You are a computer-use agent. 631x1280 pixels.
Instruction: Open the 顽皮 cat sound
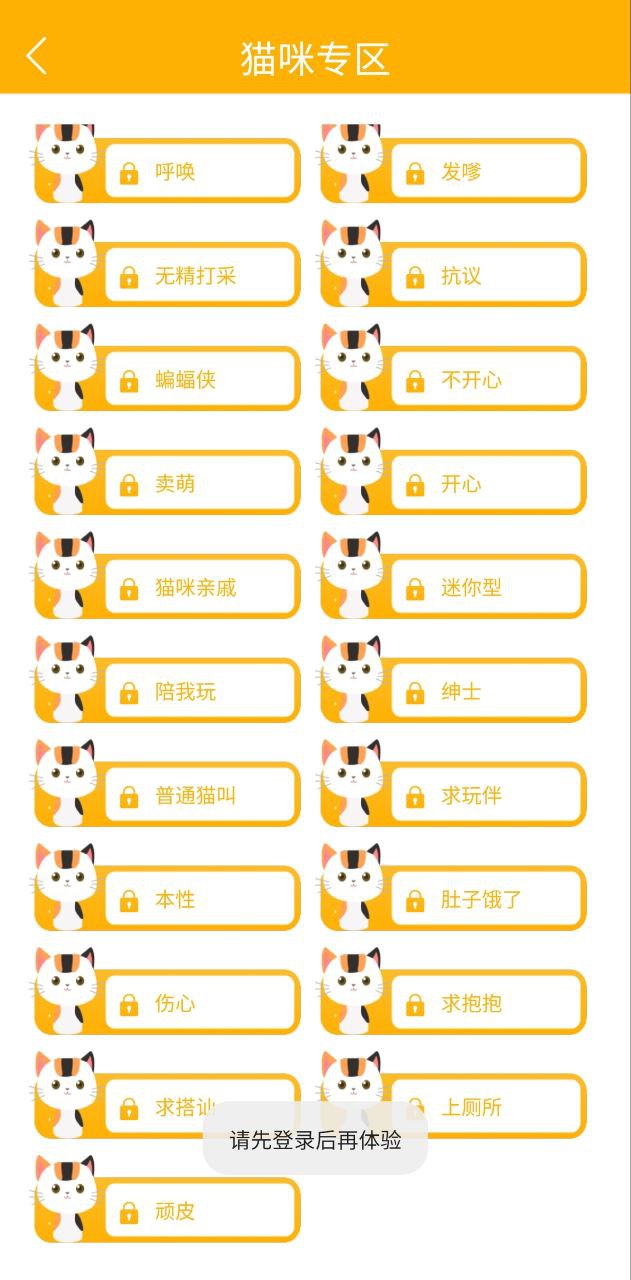[x=200, y=1211]
